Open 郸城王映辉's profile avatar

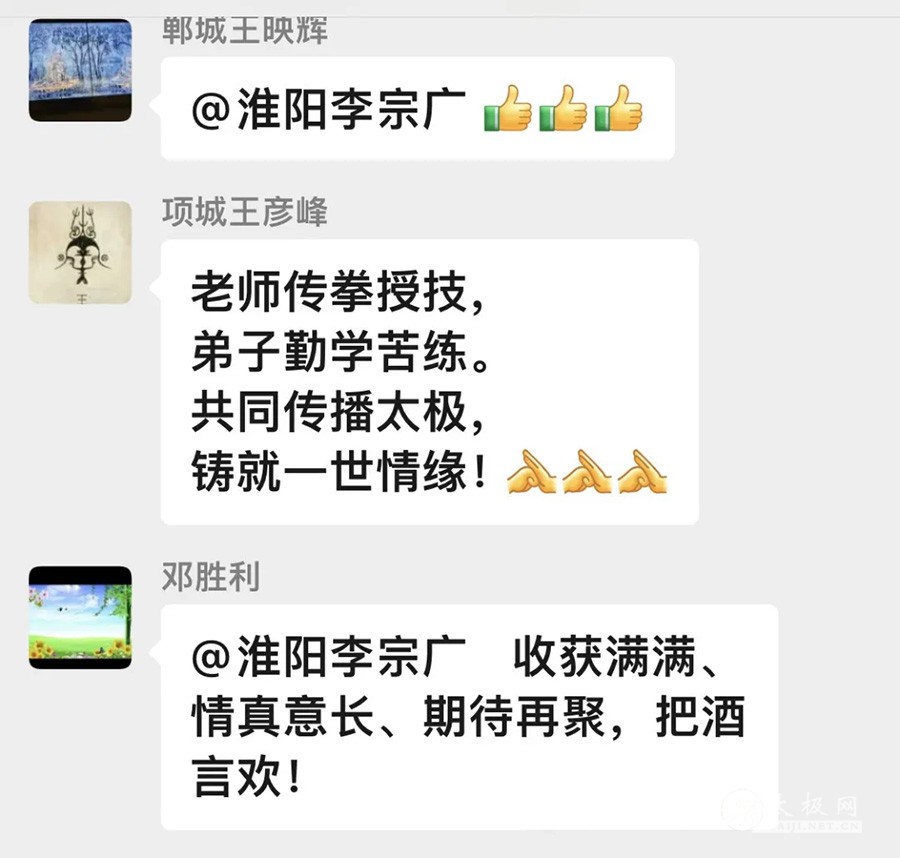(80, 70)
